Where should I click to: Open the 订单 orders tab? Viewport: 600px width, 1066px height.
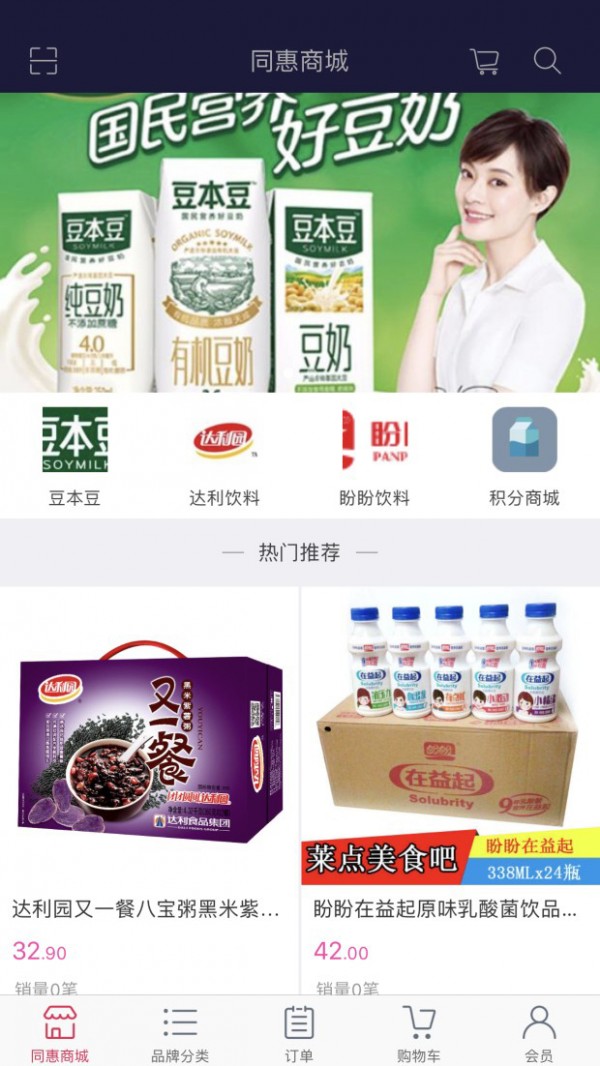tap(299, 1034)
